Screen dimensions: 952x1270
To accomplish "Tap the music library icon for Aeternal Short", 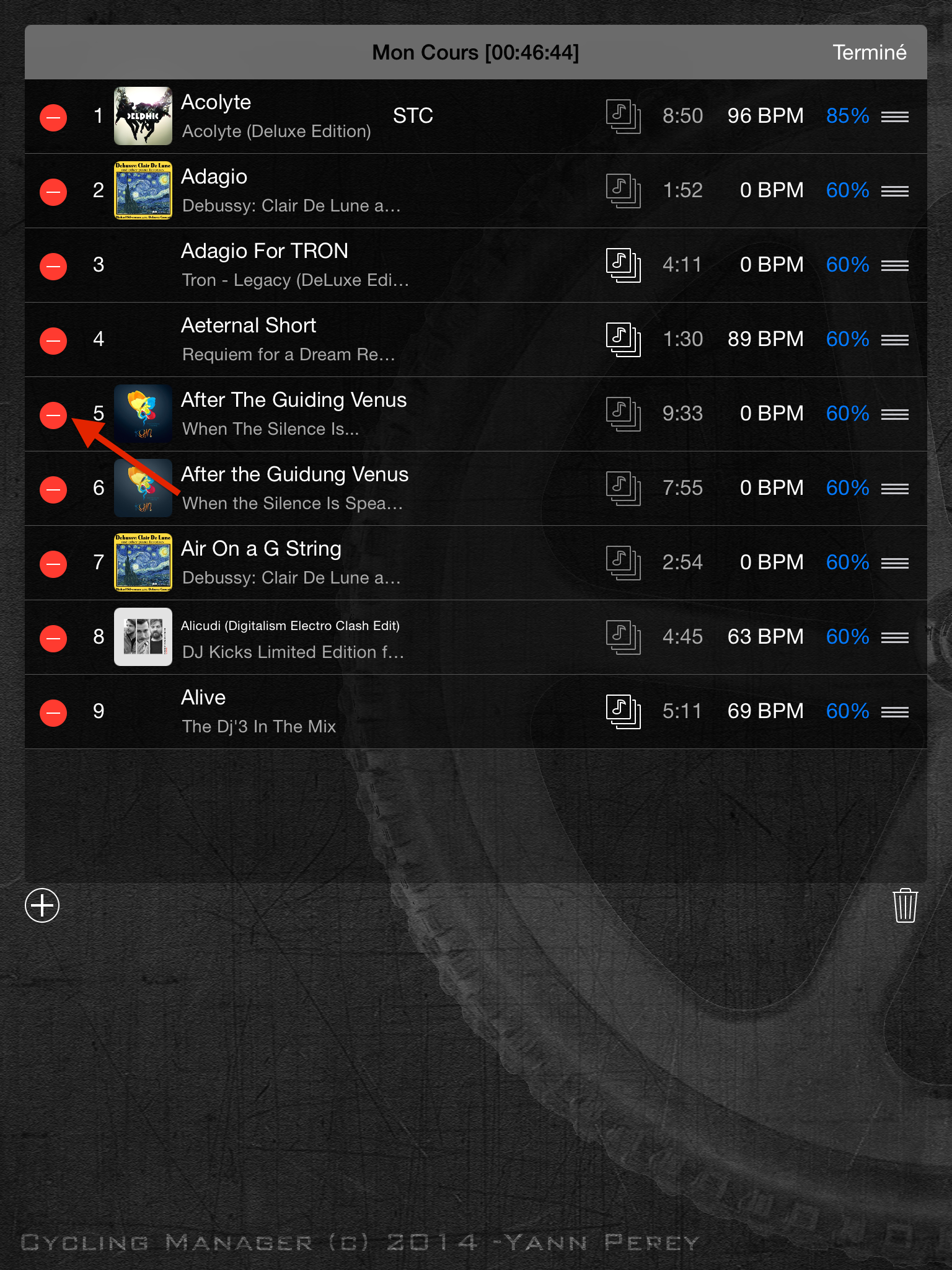I will point(623,340).
